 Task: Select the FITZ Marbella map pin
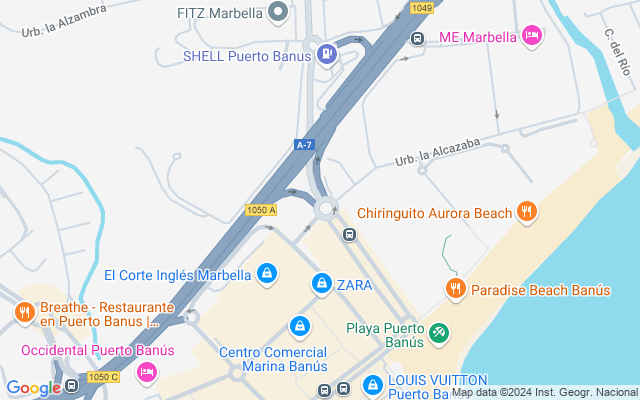[x=278, y=13]
